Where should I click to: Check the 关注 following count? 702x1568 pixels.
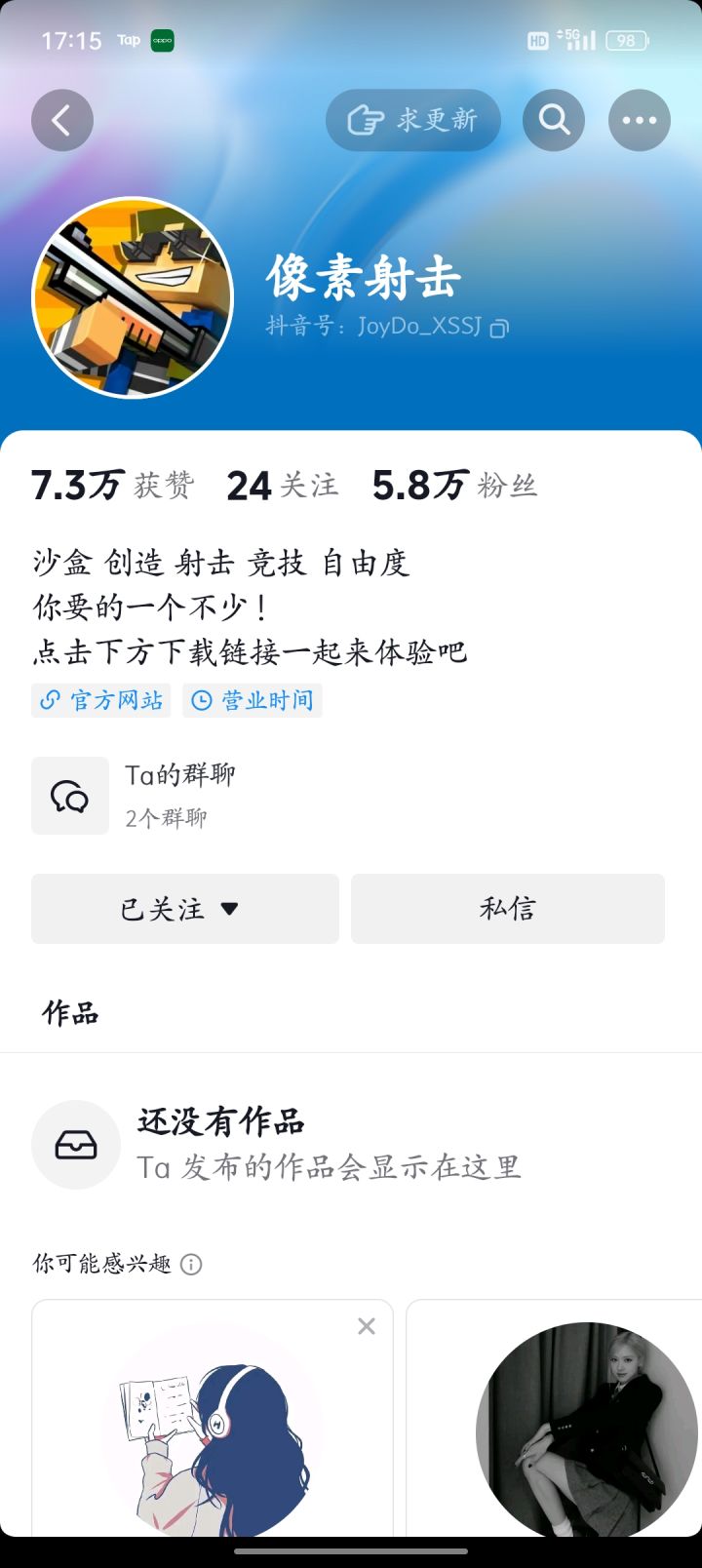[282, 485]
